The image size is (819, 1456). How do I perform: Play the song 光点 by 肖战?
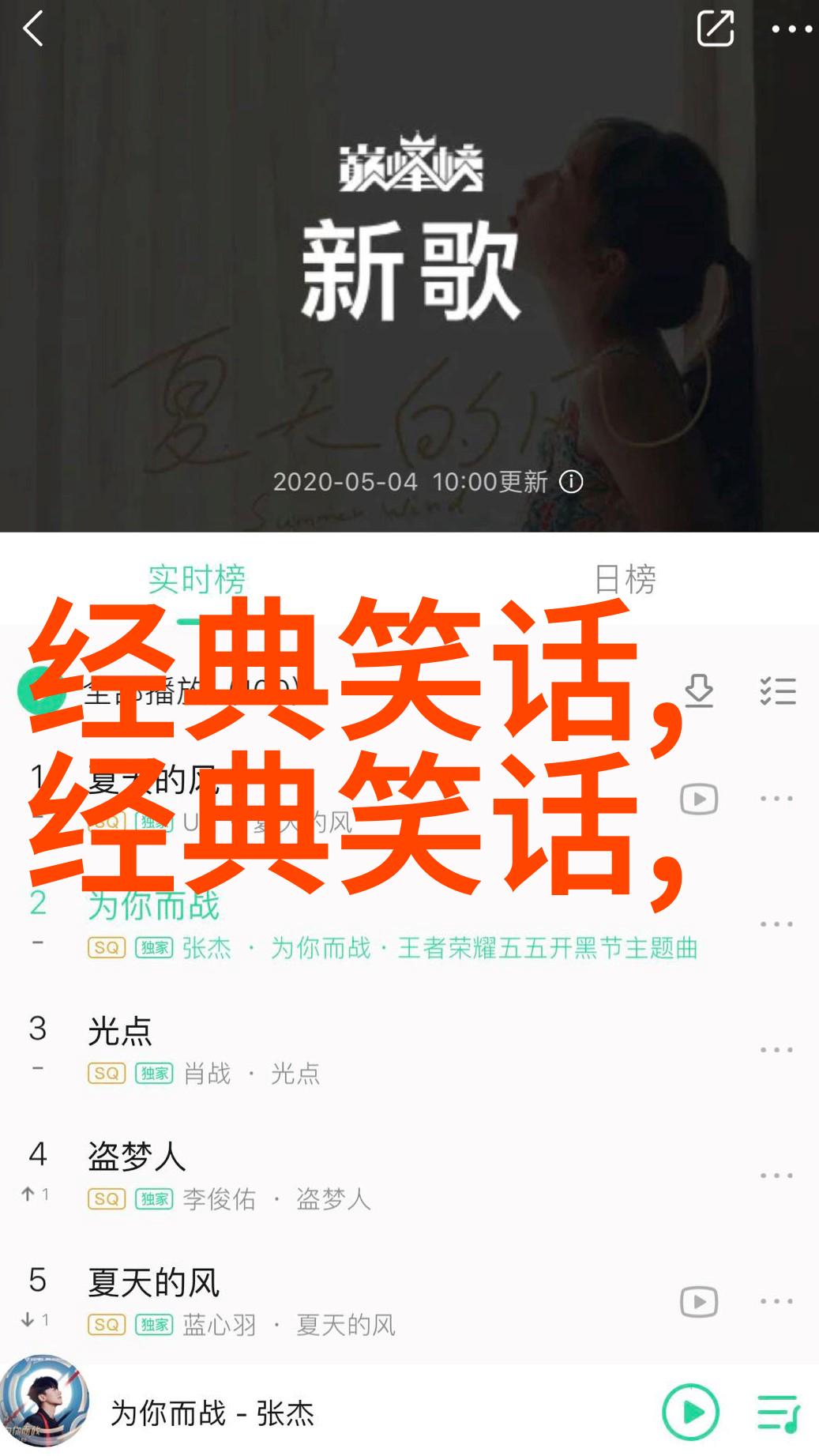coord(316,1049)
